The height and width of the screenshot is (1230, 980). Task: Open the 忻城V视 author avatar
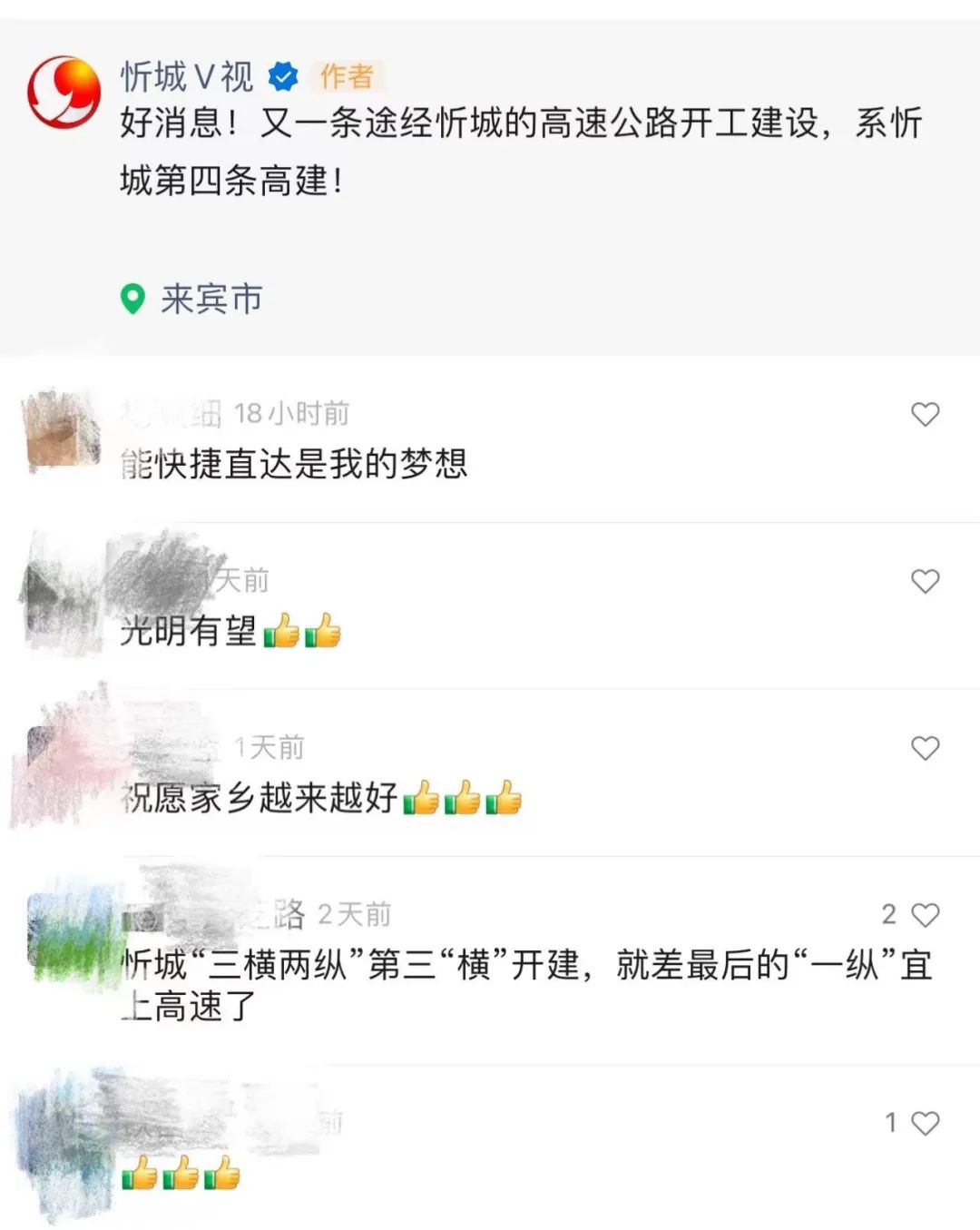tap(64, 92)
